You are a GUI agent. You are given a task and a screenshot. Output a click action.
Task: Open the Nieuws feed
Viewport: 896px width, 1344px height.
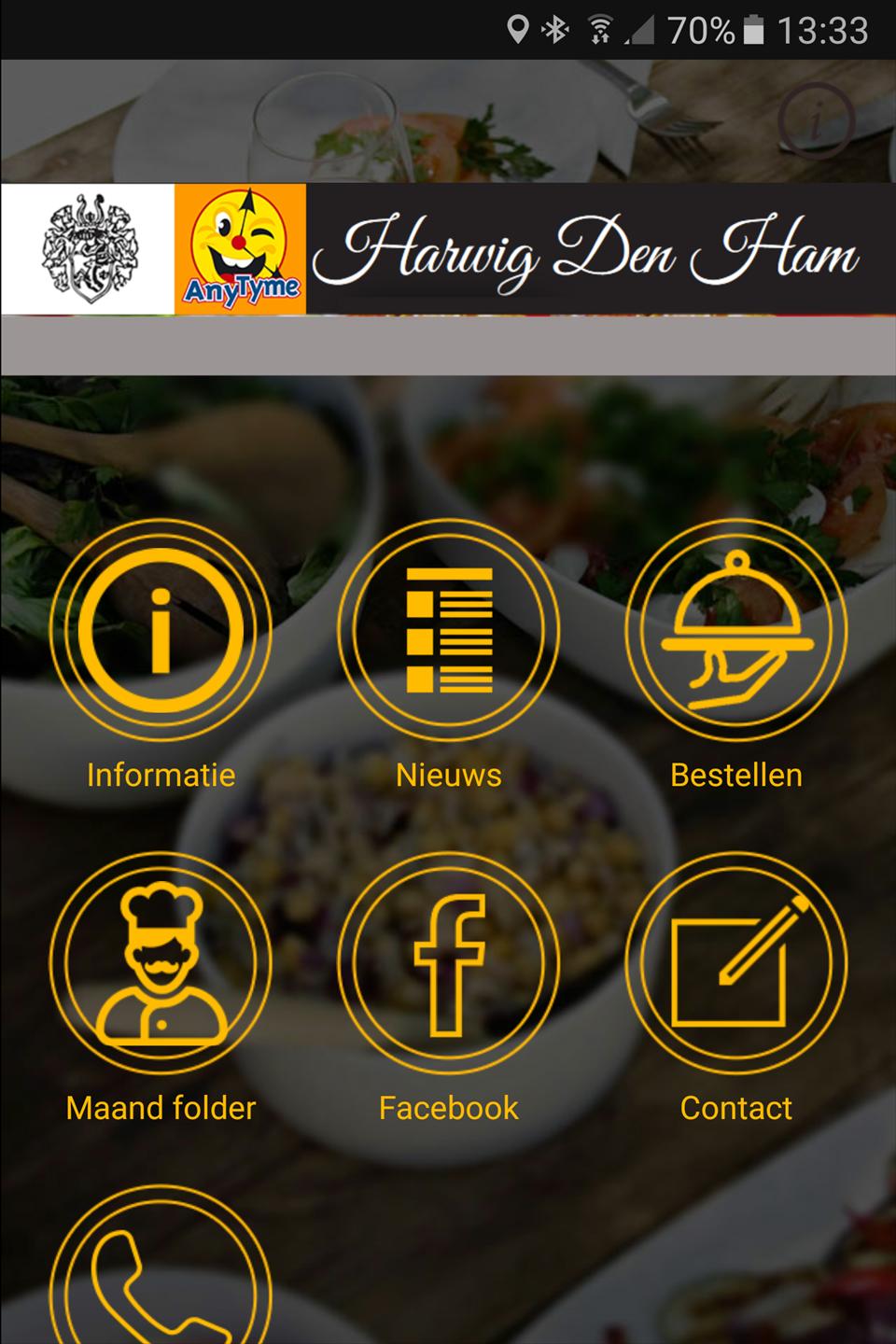click(448, 631)
